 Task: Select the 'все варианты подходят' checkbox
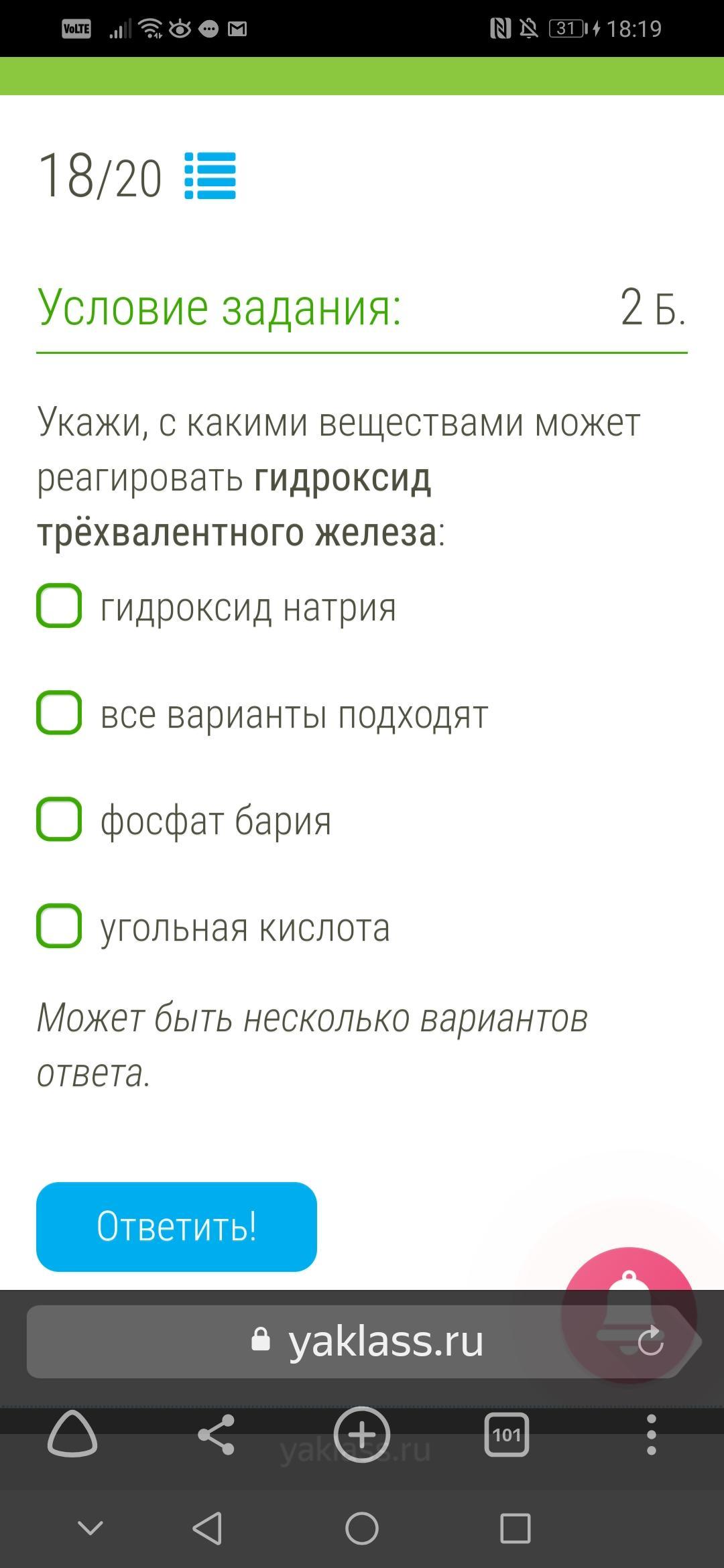(x=59, y=712)
